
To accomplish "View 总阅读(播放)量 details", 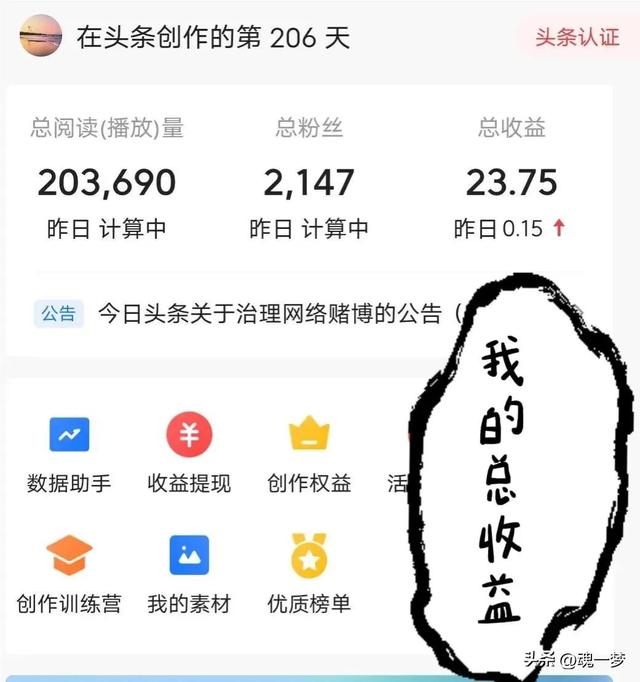I will click(107, 182).
